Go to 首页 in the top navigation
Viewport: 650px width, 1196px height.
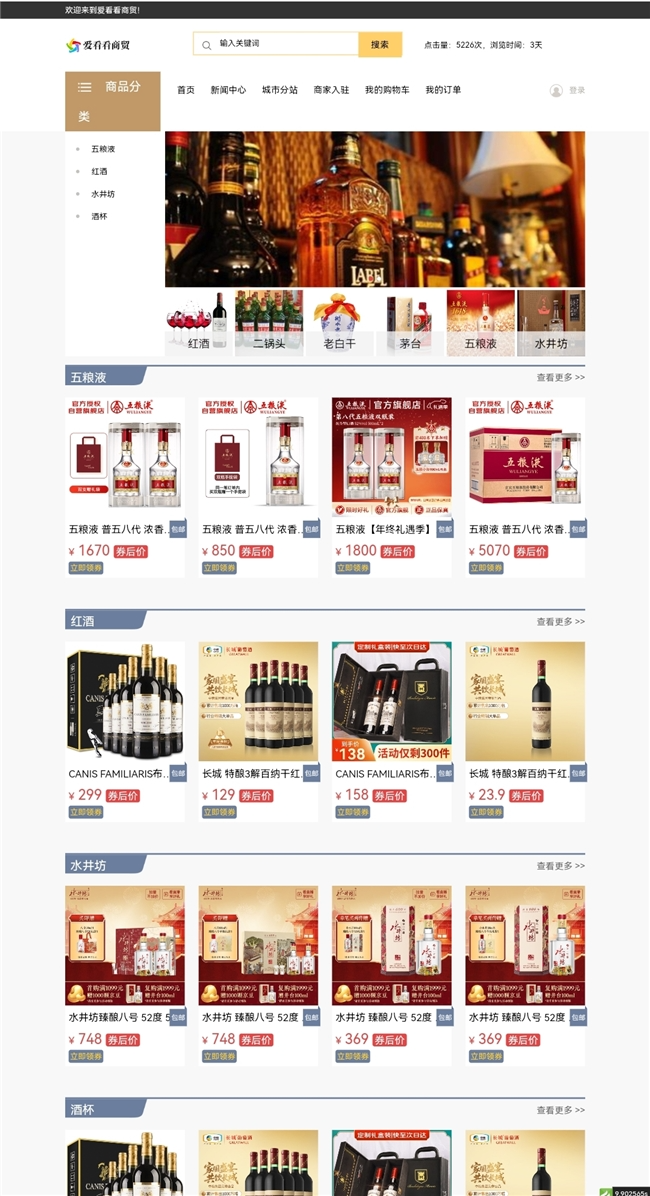point(186,90)
